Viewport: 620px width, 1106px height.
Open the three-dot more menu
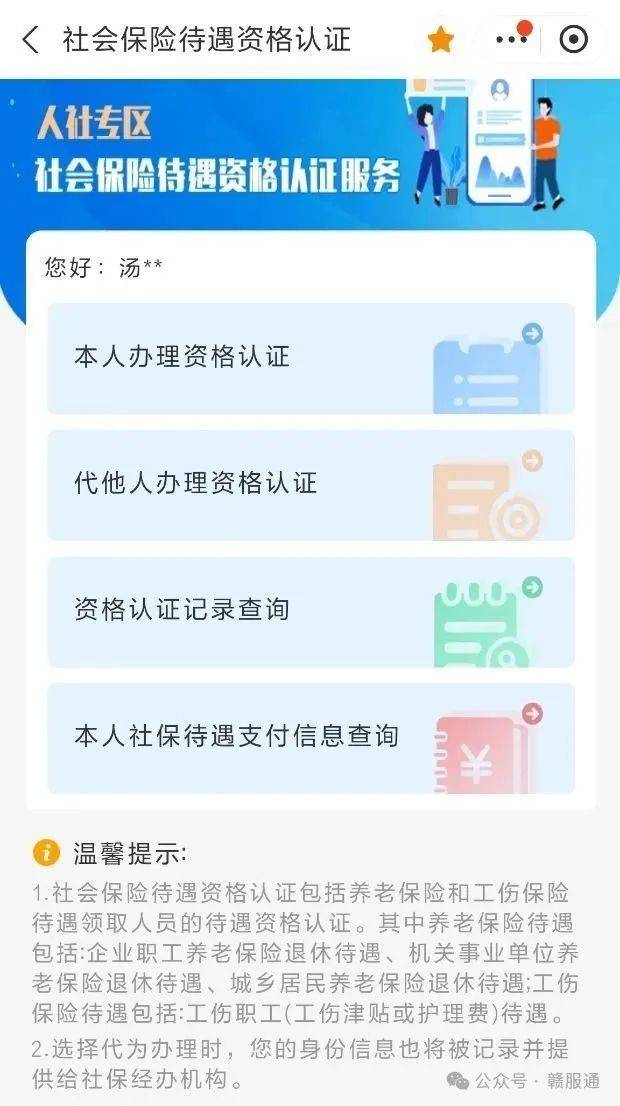click(512, 40)
